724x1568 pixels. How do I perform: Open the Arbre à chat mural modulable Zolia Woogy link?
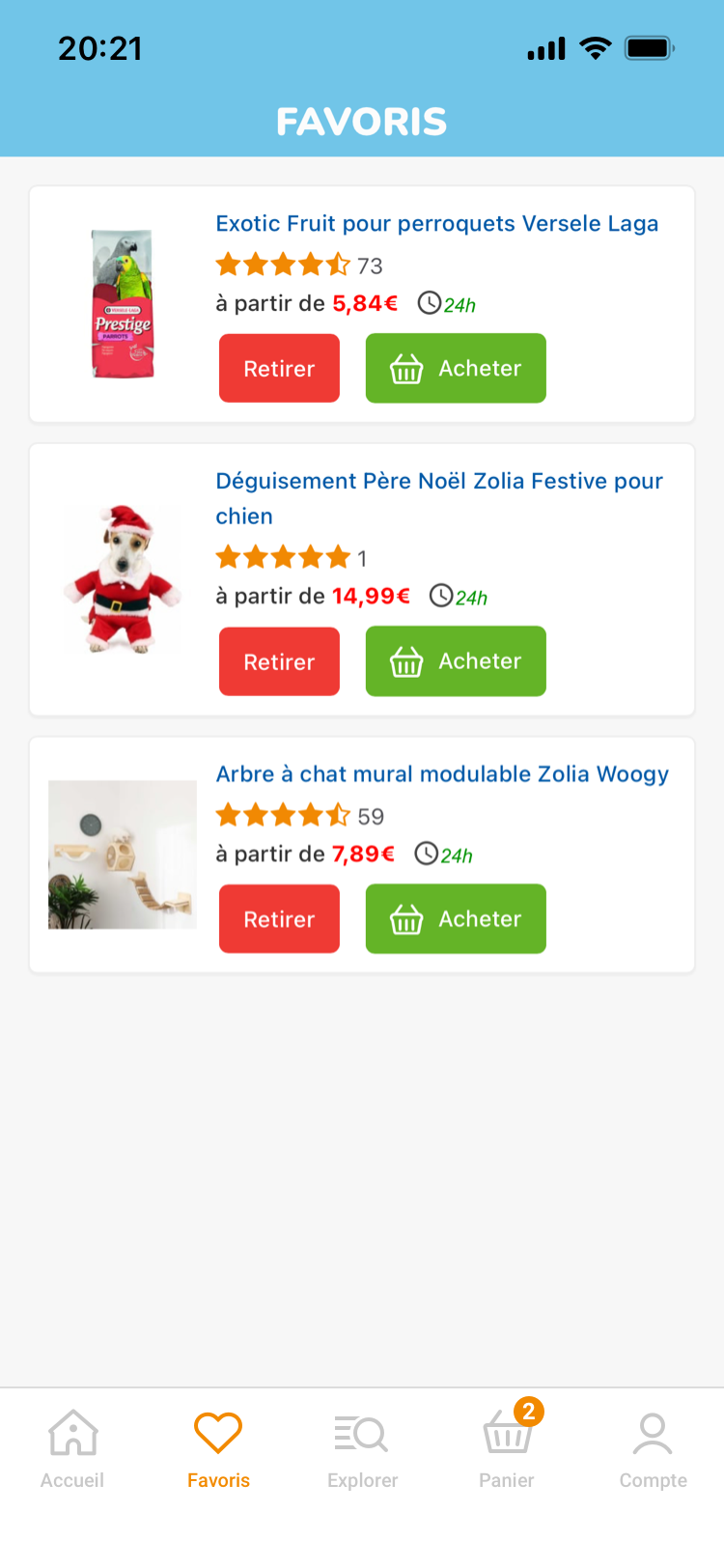(442, 773)
